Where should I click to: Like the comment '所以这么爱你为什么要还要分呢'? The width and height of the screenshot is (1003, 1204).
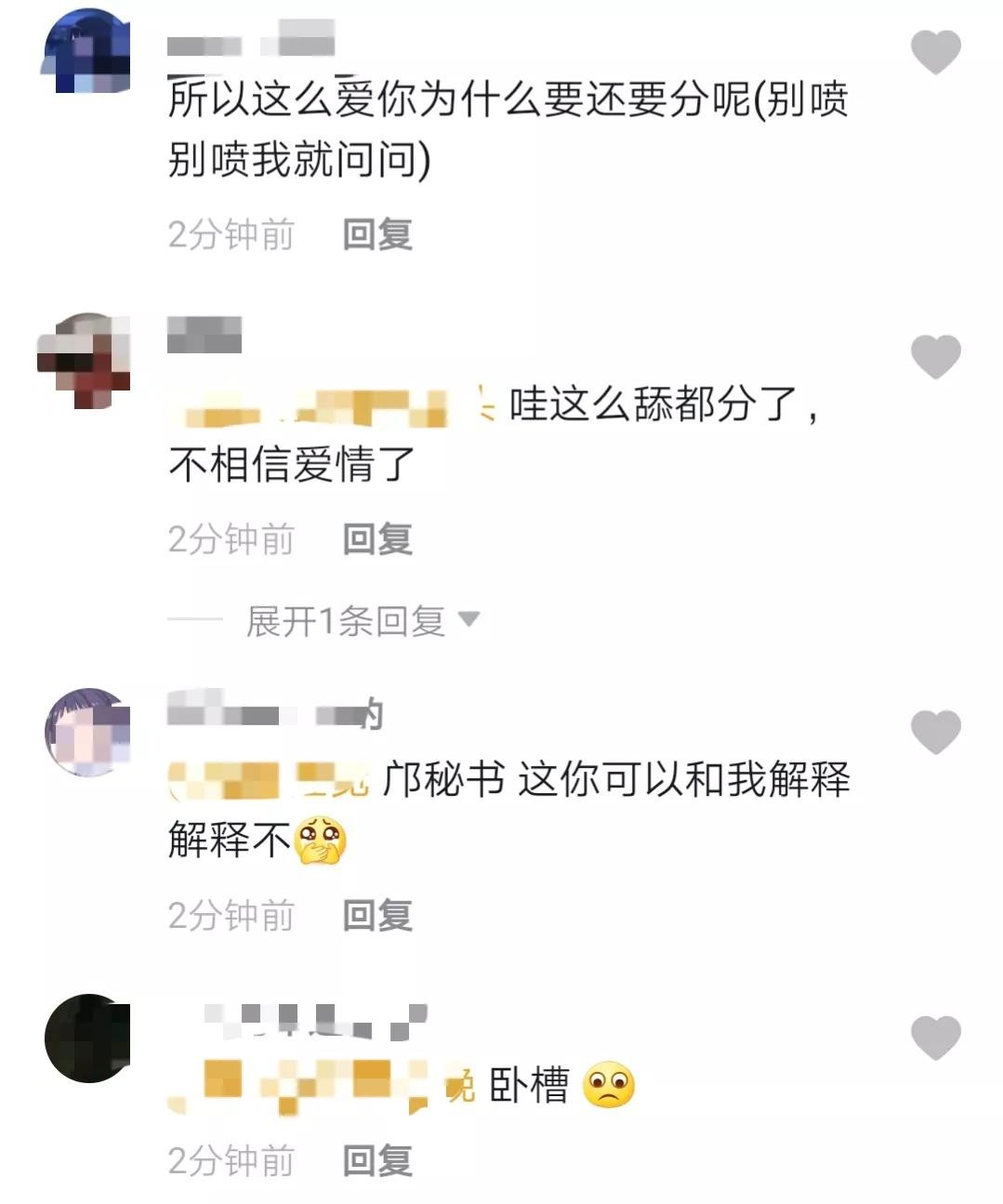(x=935, y=52)
